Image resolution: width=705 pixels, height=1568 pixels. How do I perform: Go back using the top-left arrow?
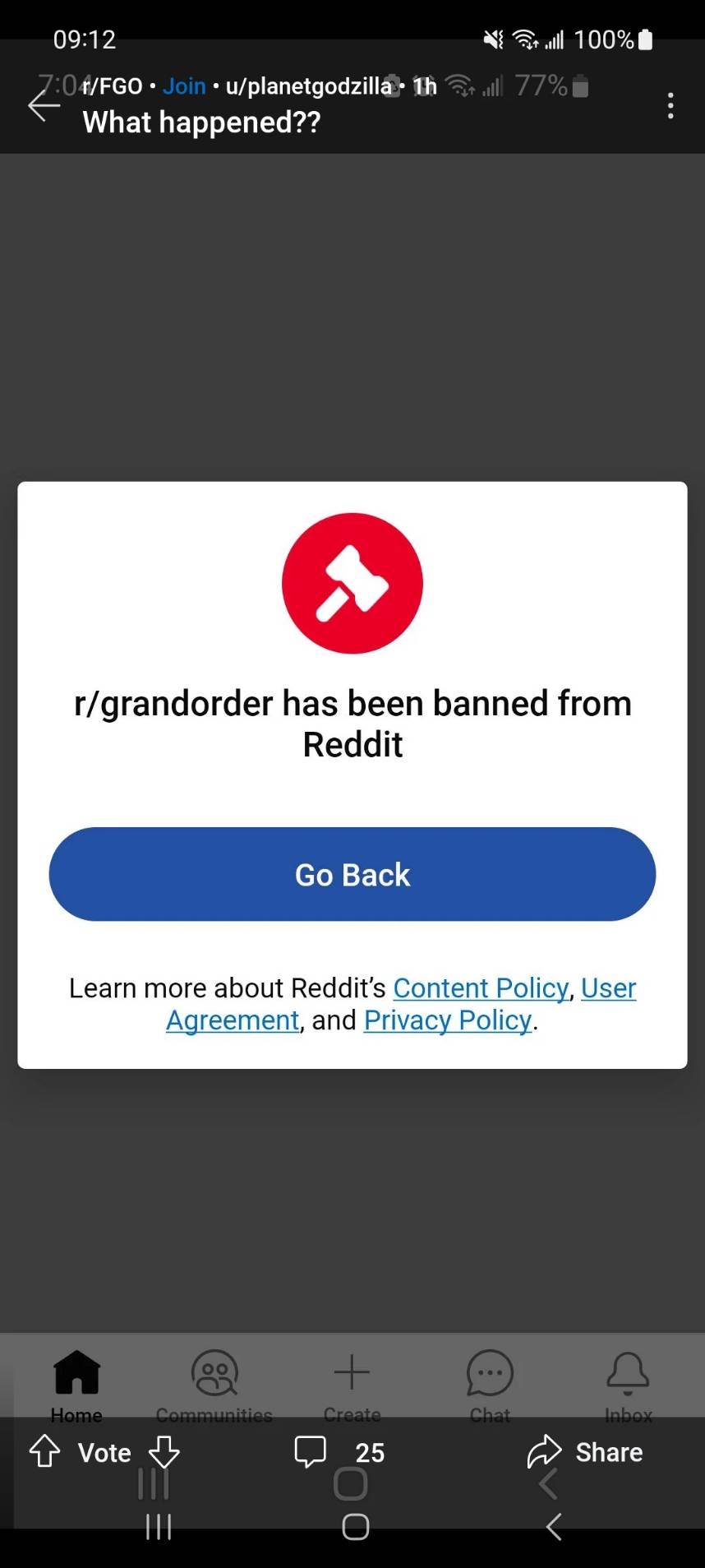[43, 105]
